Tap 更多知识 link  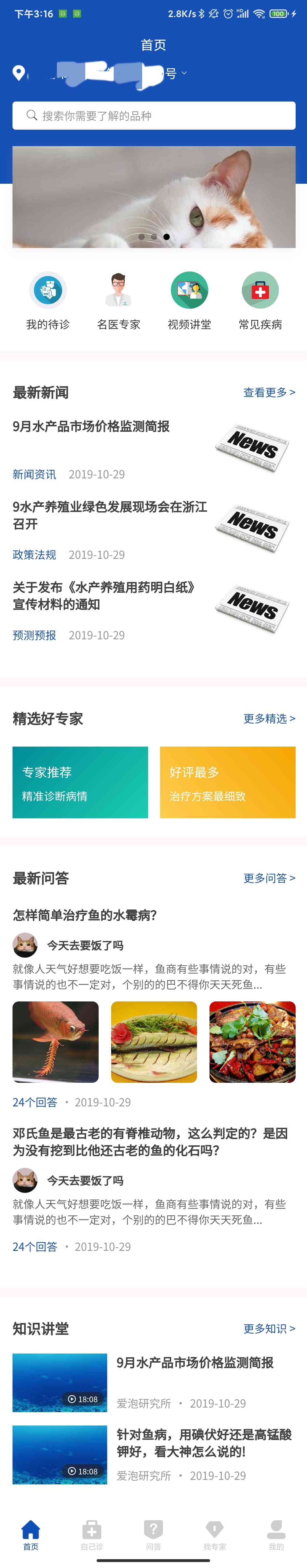click(x=269, y=1328)
